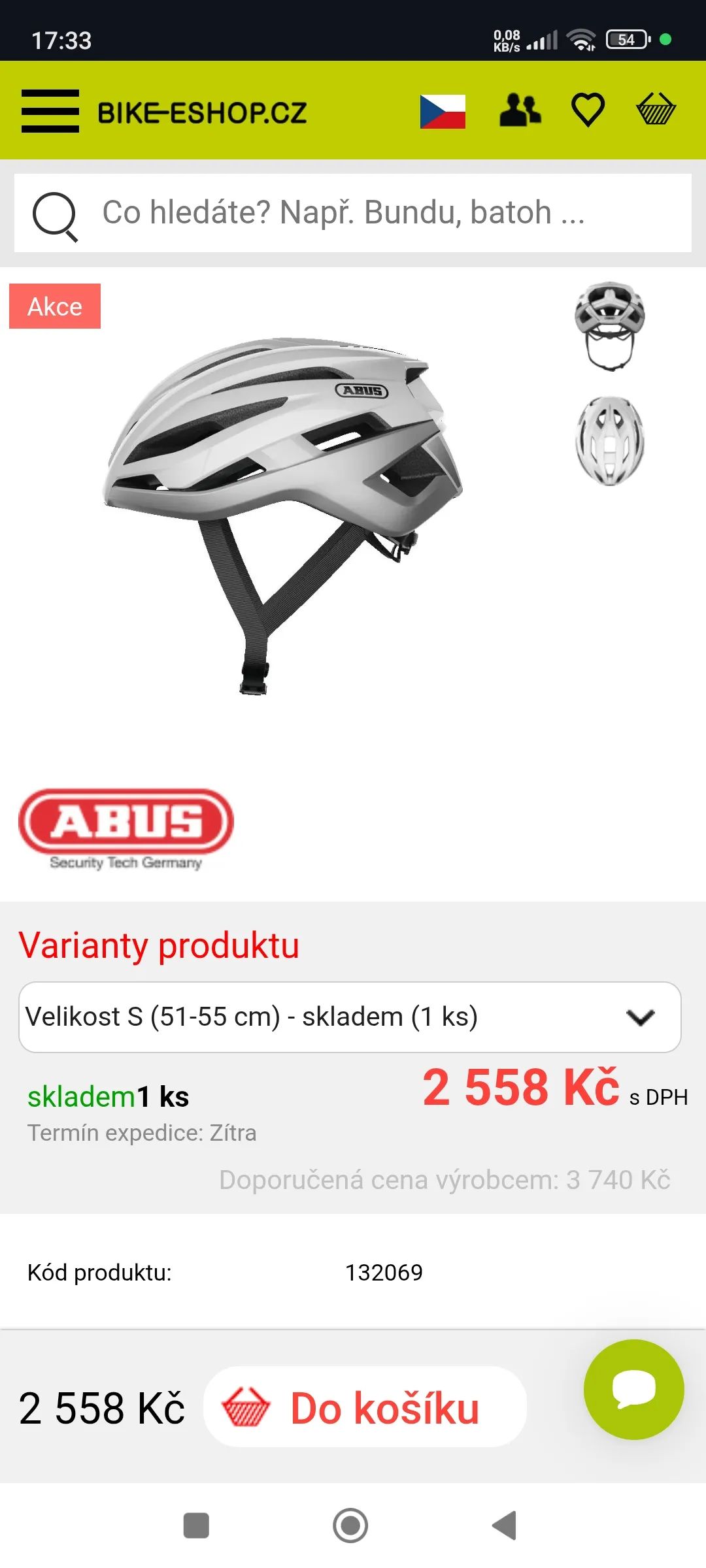Go back with system back button
This screenshot has height=1568, width=706.
click(x=504, y=1526)
